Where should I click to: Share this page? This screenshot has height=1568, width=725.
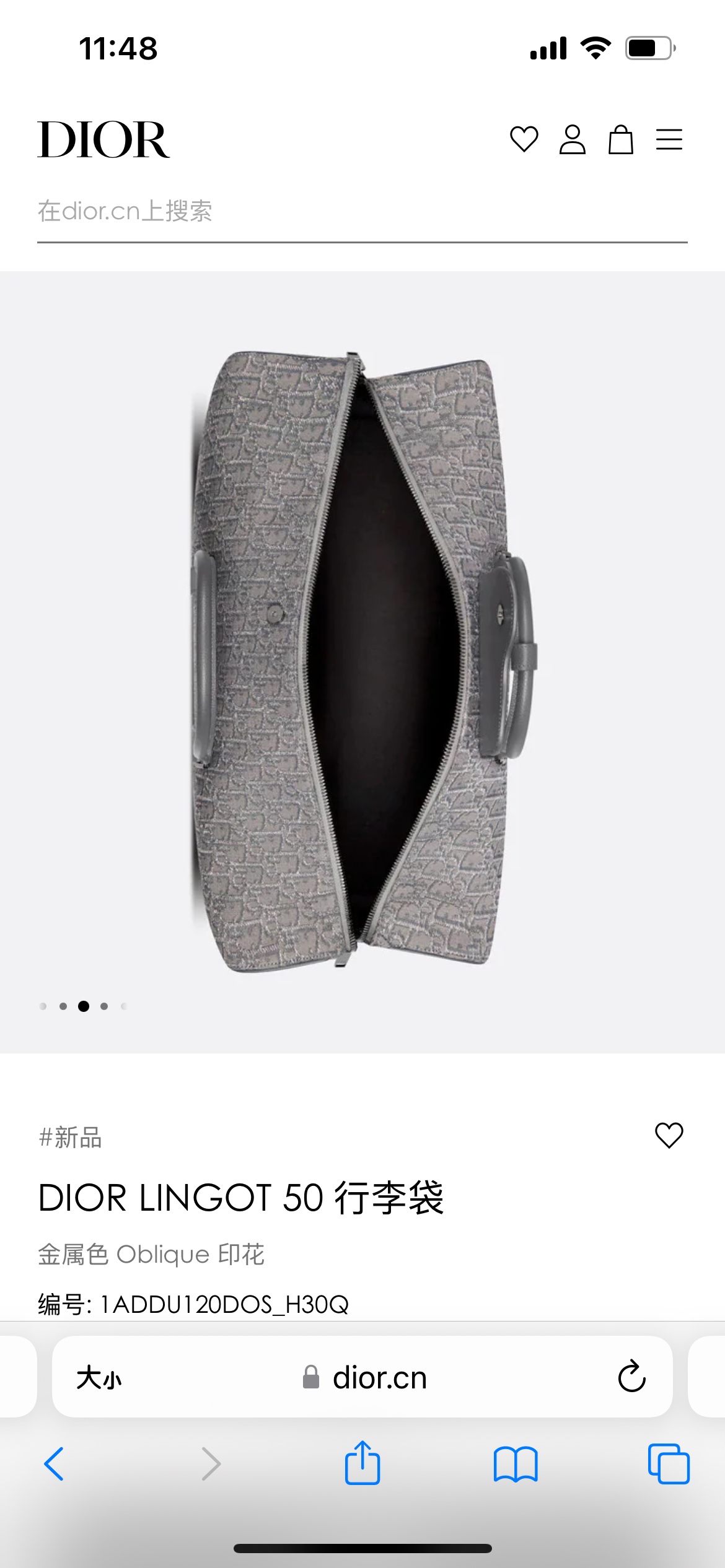point(362,1463)
